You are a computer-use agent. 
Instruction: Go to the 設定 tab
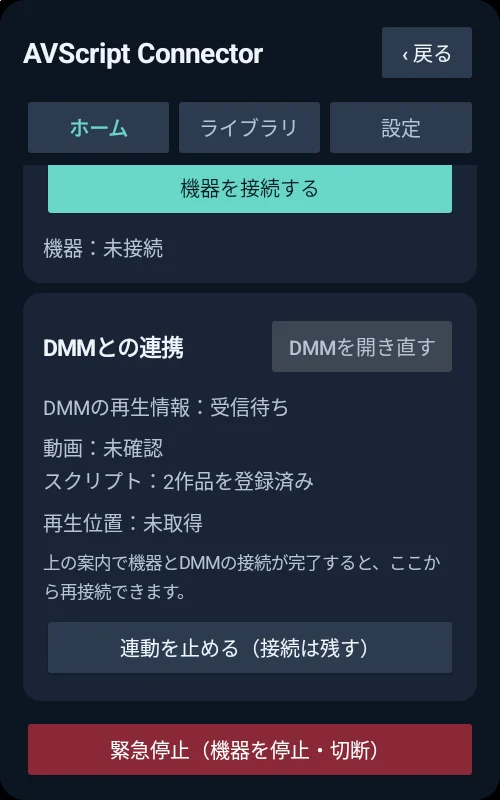coord(401,128)
